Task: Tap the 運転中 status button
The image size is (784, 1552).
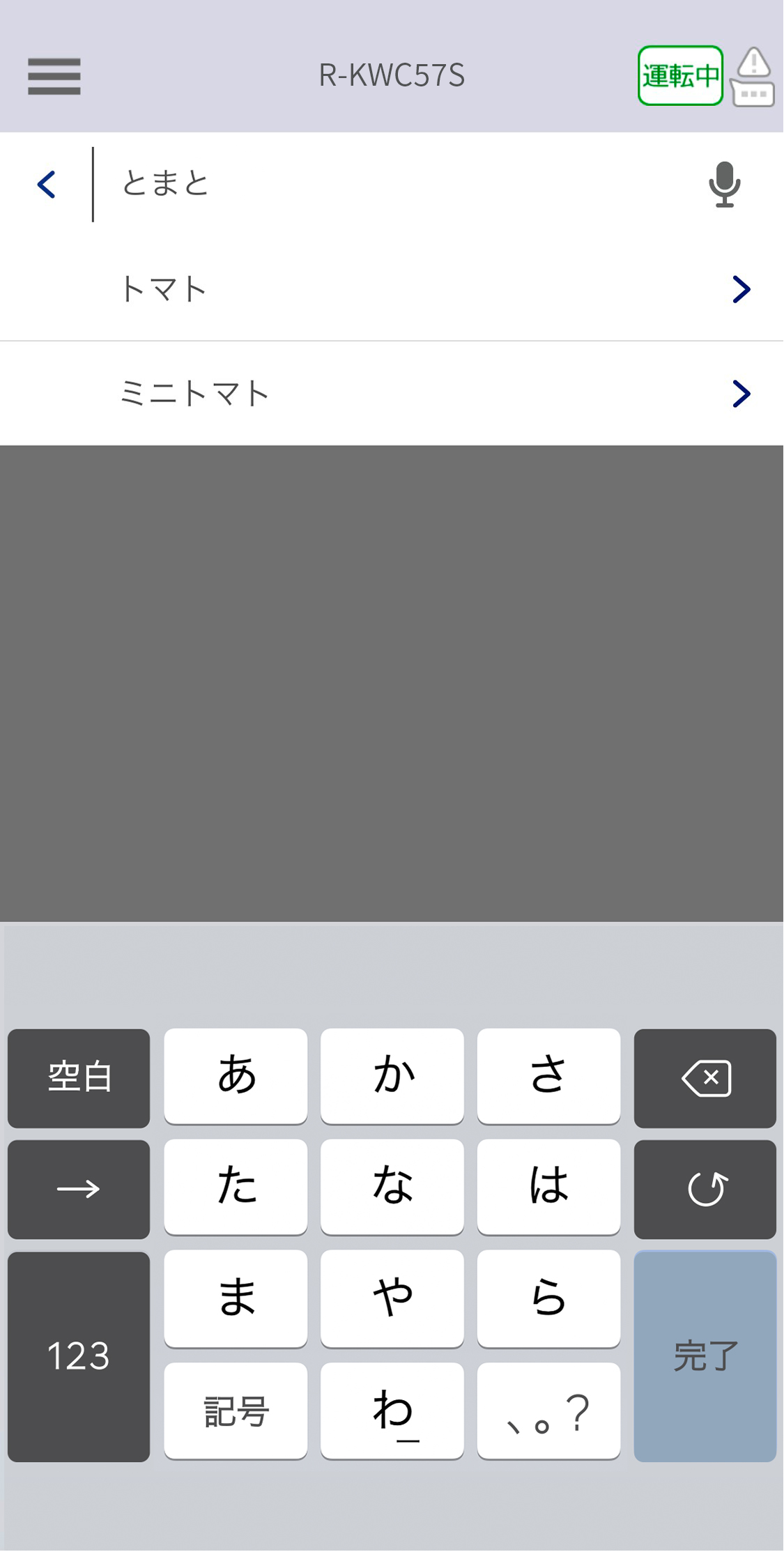Action: (x=680, y=76)
